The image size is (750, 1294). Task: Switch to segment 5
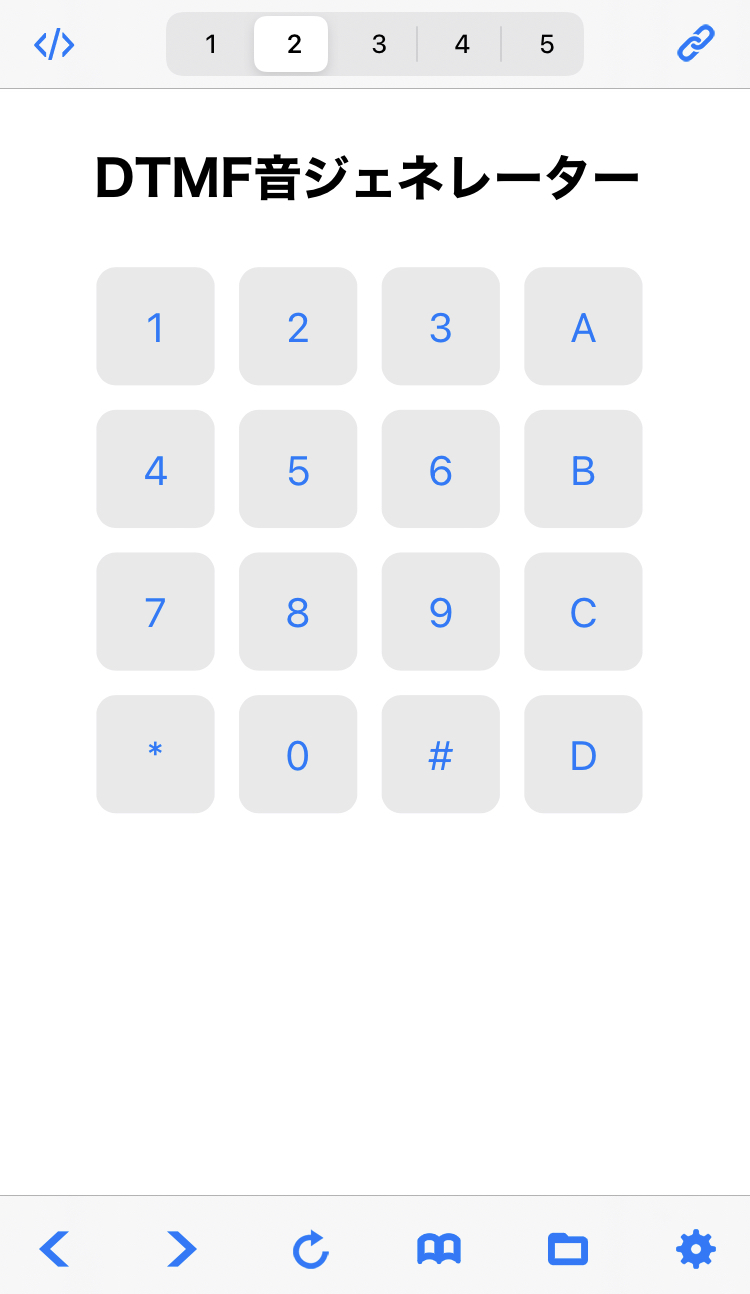pos(546,44)
